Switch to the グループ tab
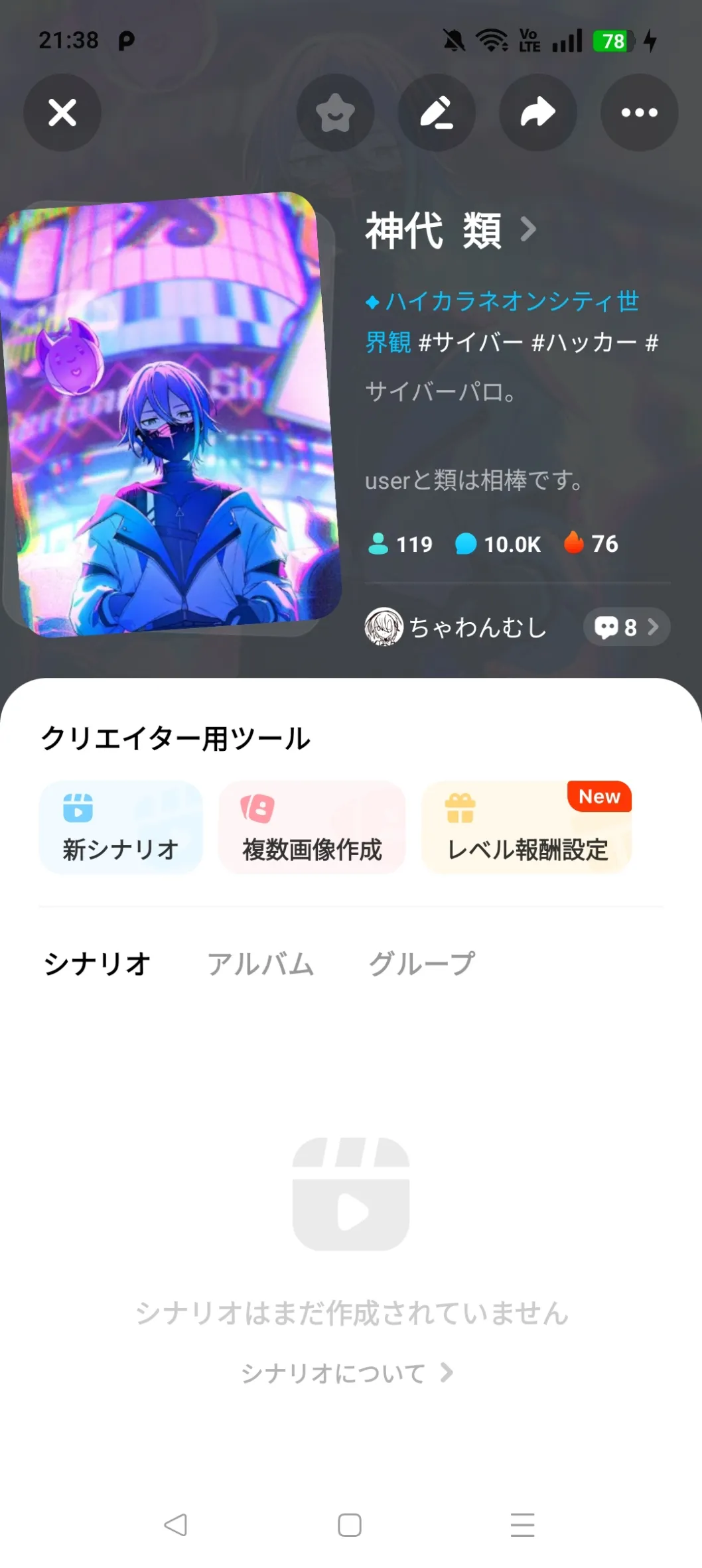Screen dimensions: 702x1568 [422, 964]
